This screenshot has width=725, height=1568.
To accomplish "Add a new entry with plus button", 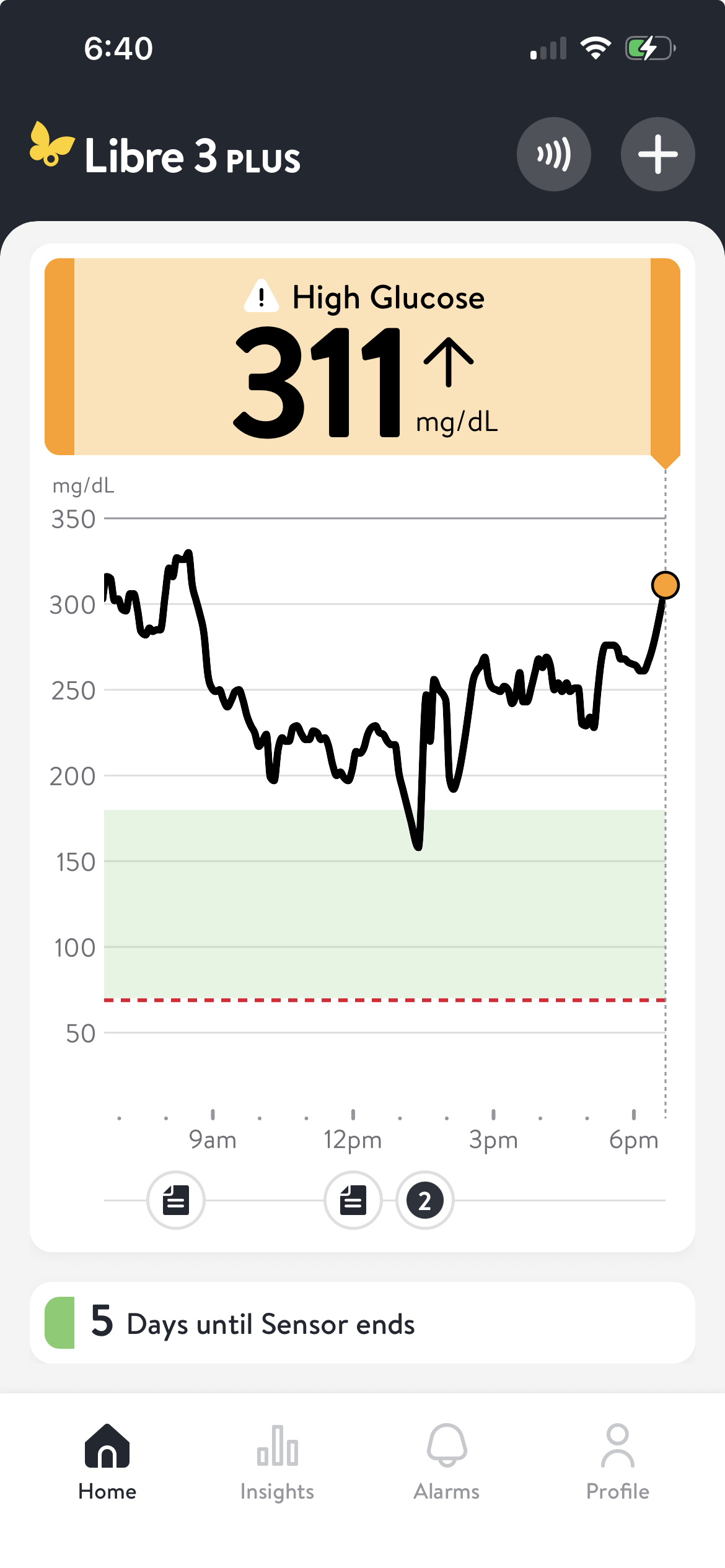I will click(657, 154).
